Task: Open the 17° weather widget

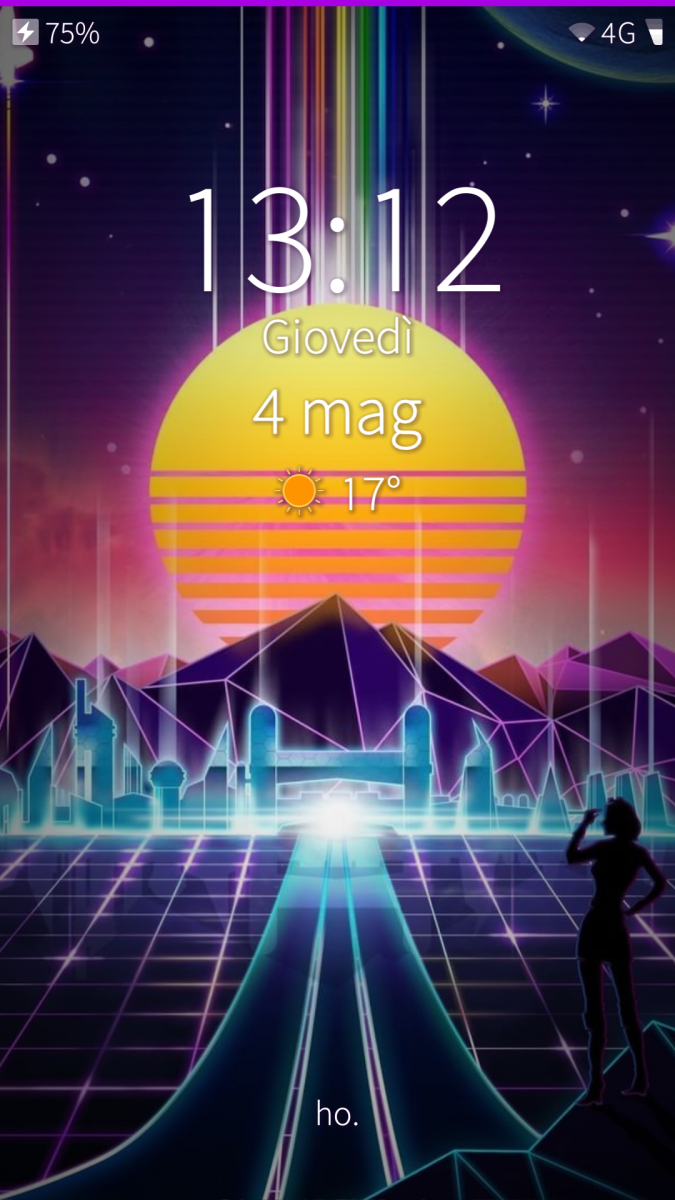Action: (x=338, y=492)
